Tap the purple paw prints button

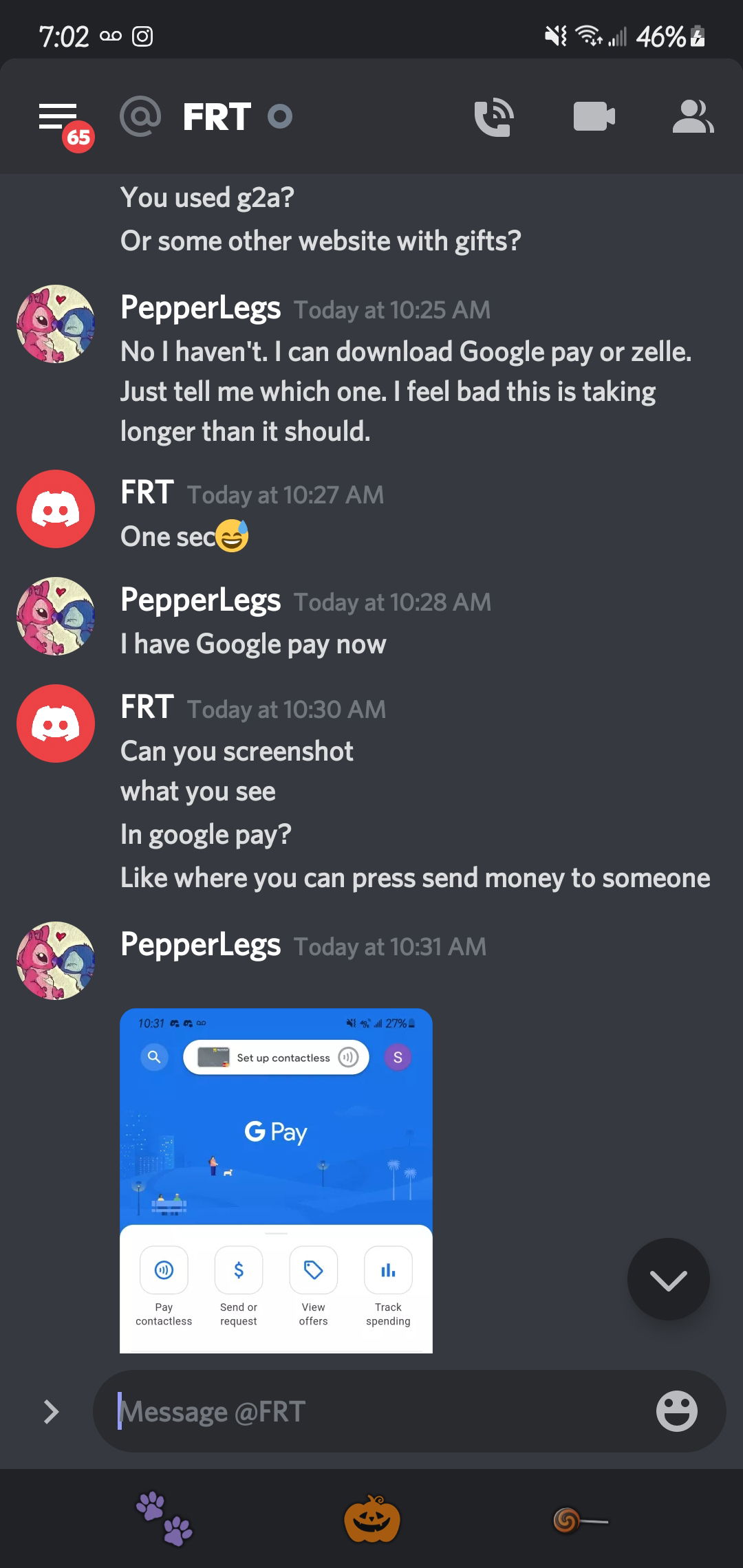click(164, 1518)
